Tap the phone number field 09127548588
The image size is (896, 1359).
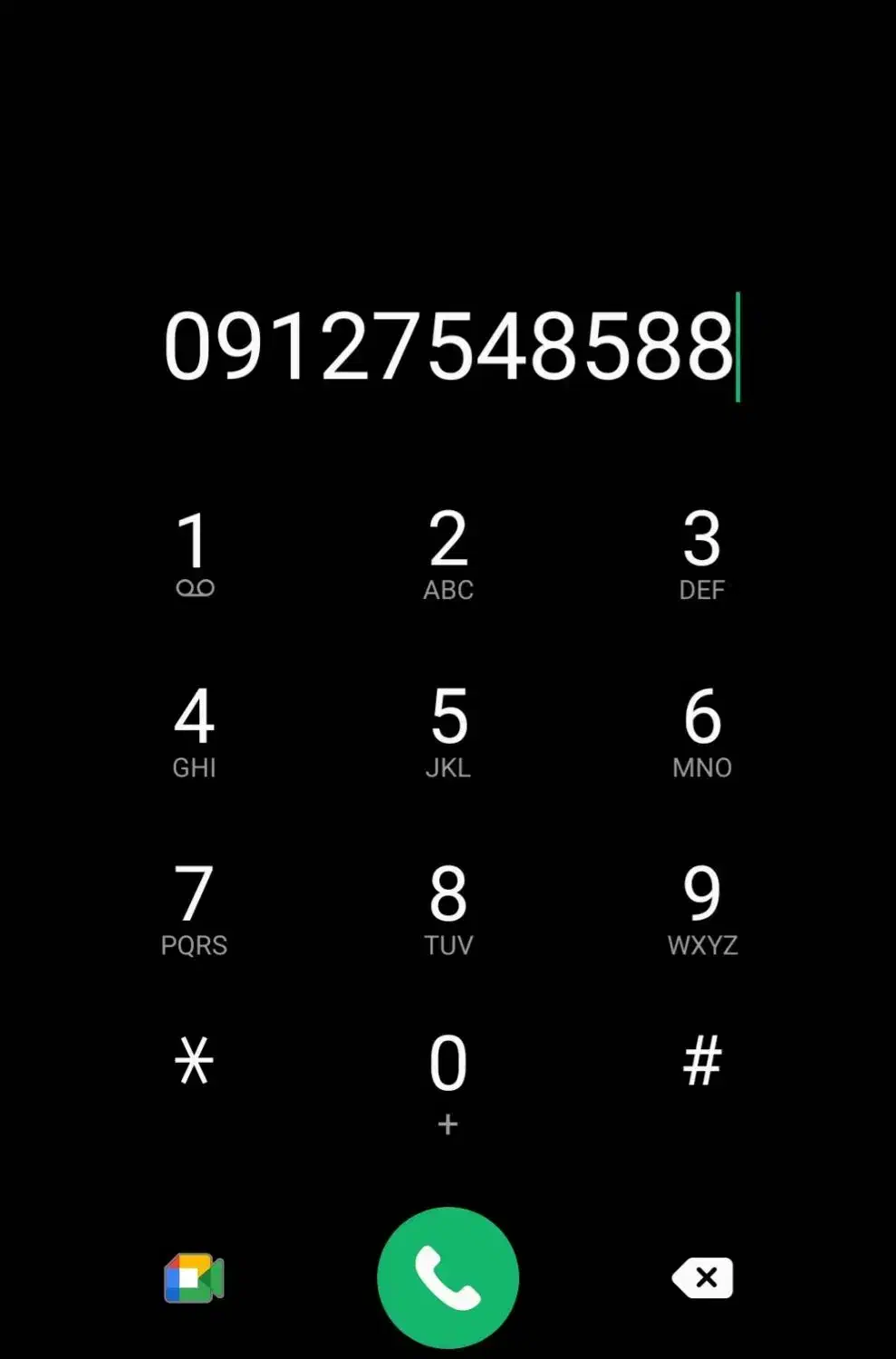coord(448,346)
